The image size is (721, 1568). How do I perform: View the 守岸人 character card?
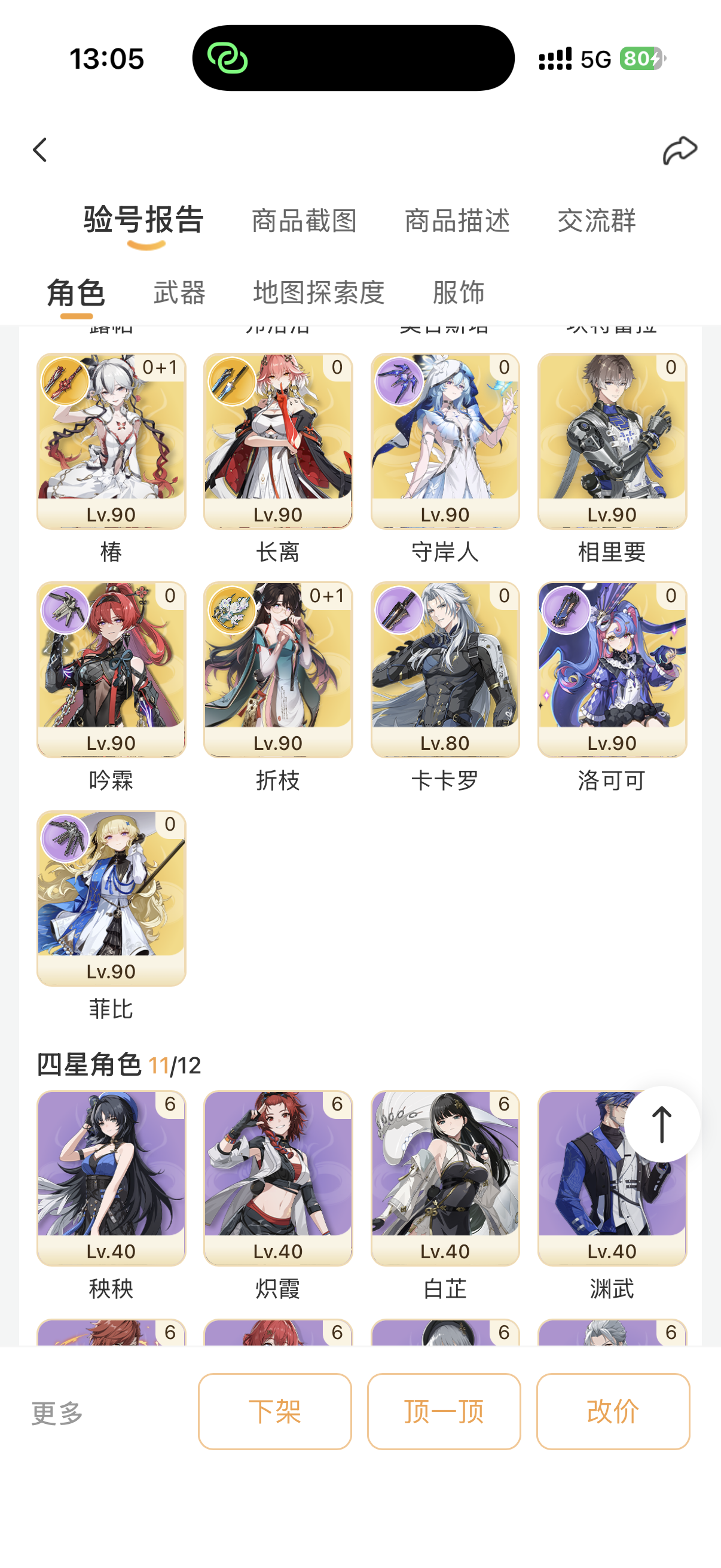coord(445,441)
